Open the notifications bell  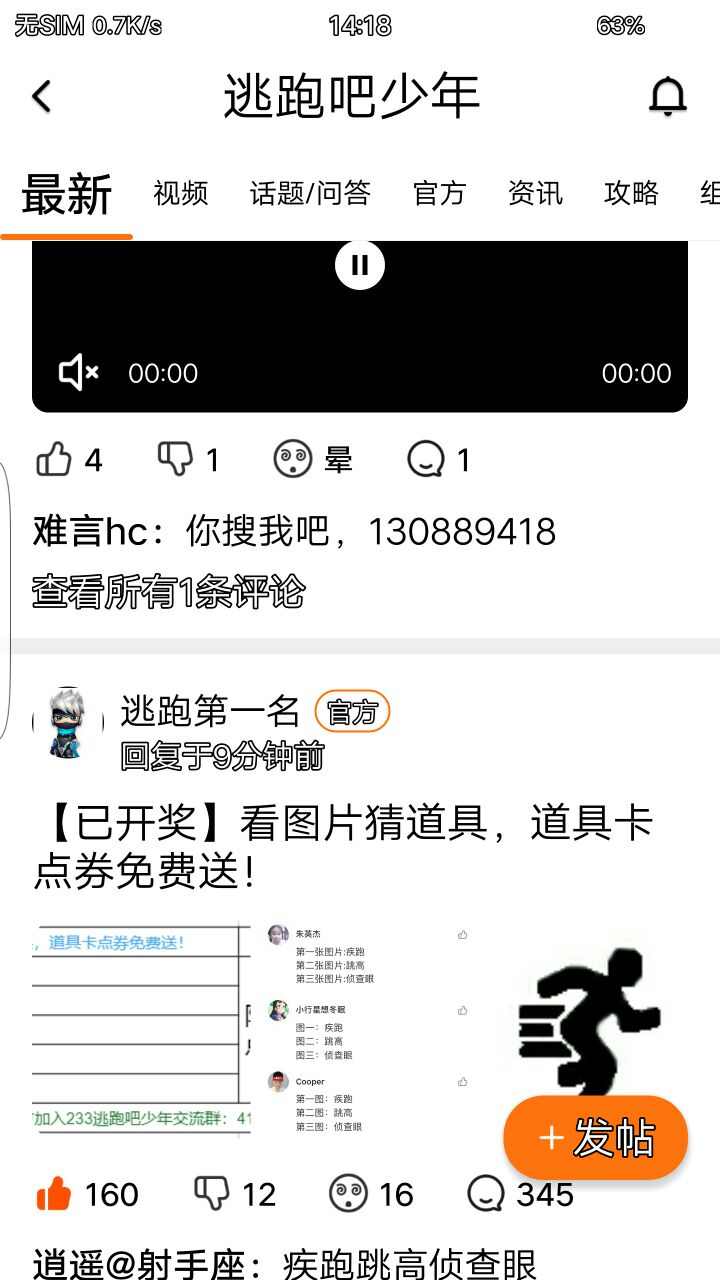[x=668, y=97]
